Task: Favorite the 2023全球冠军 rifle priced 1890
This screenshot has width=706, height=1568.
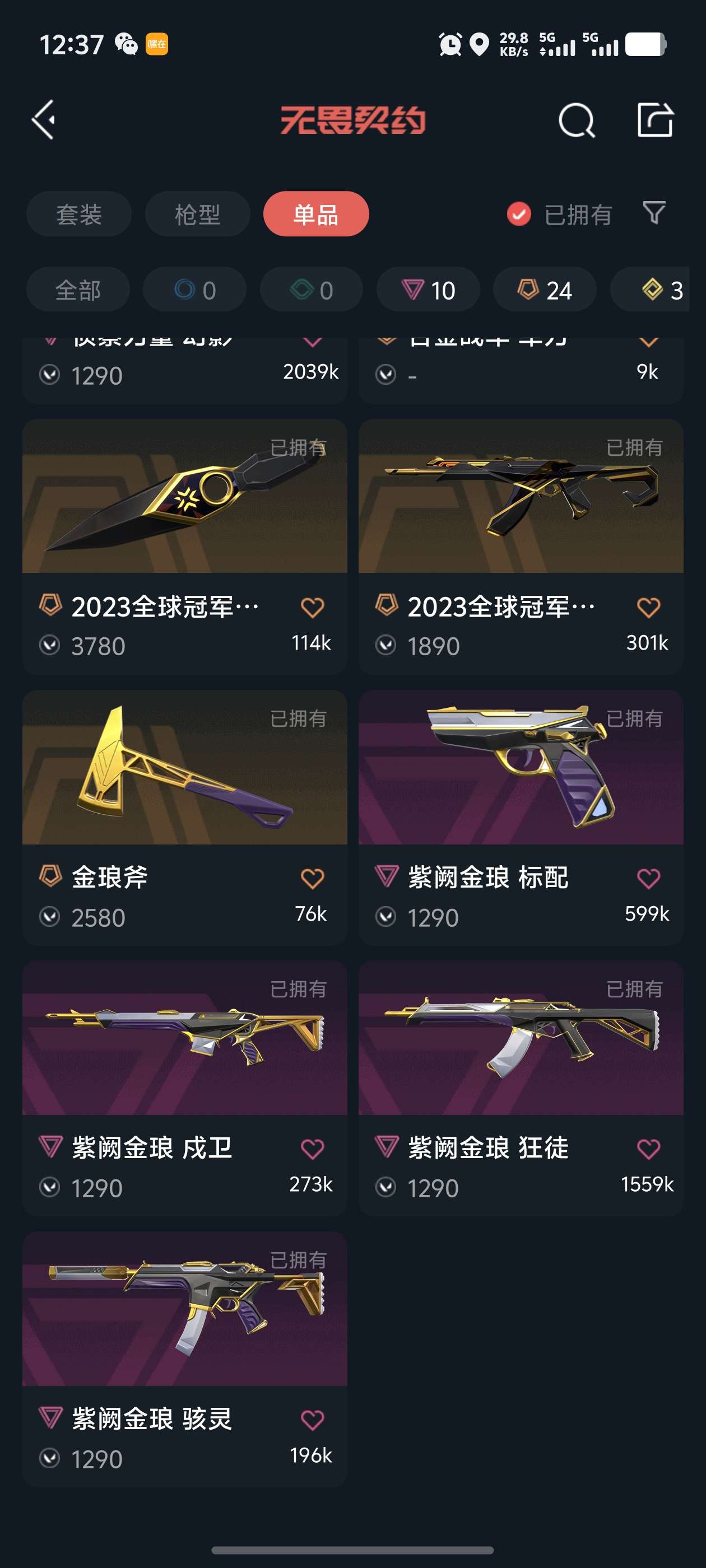Action: tap(648, 607)
